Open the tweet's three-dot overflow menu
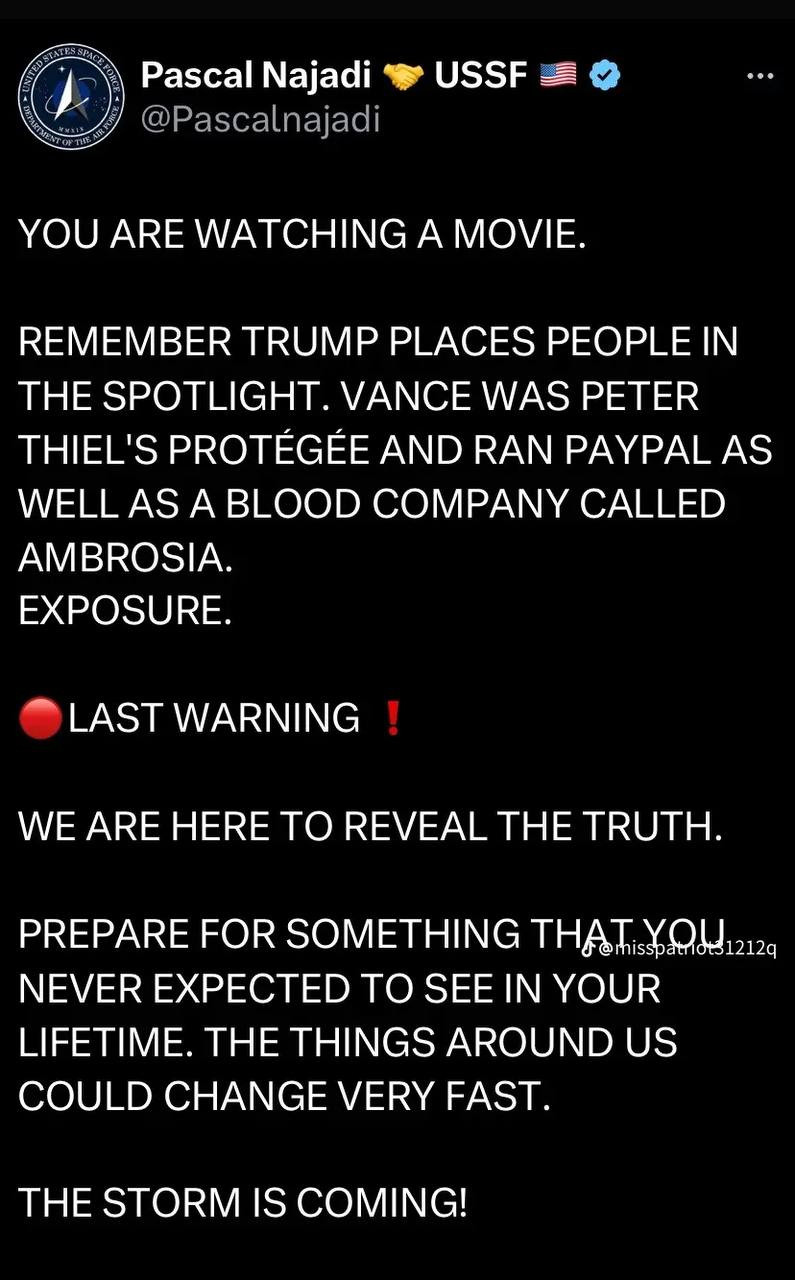 tap(760, 77)
